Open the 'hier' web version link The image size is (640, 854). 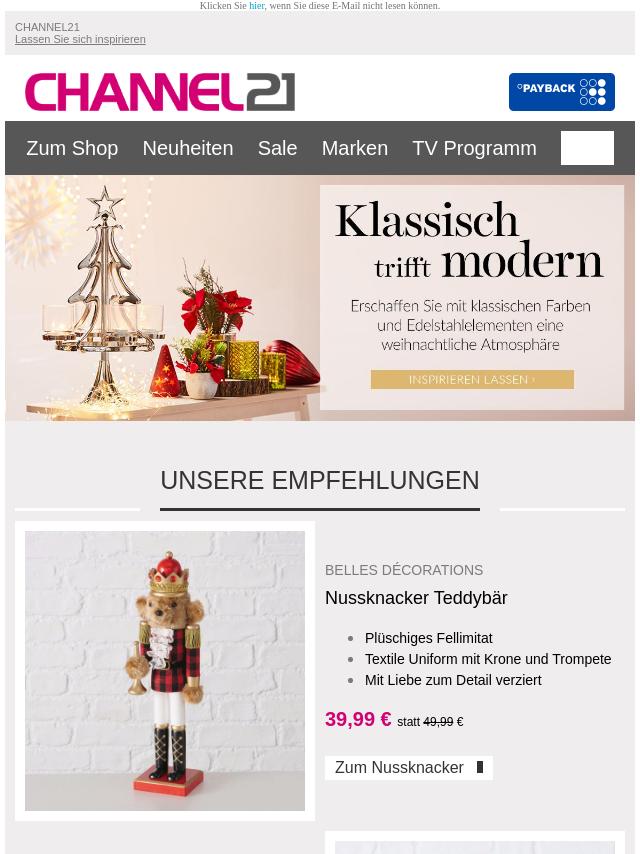coord(257,6)
